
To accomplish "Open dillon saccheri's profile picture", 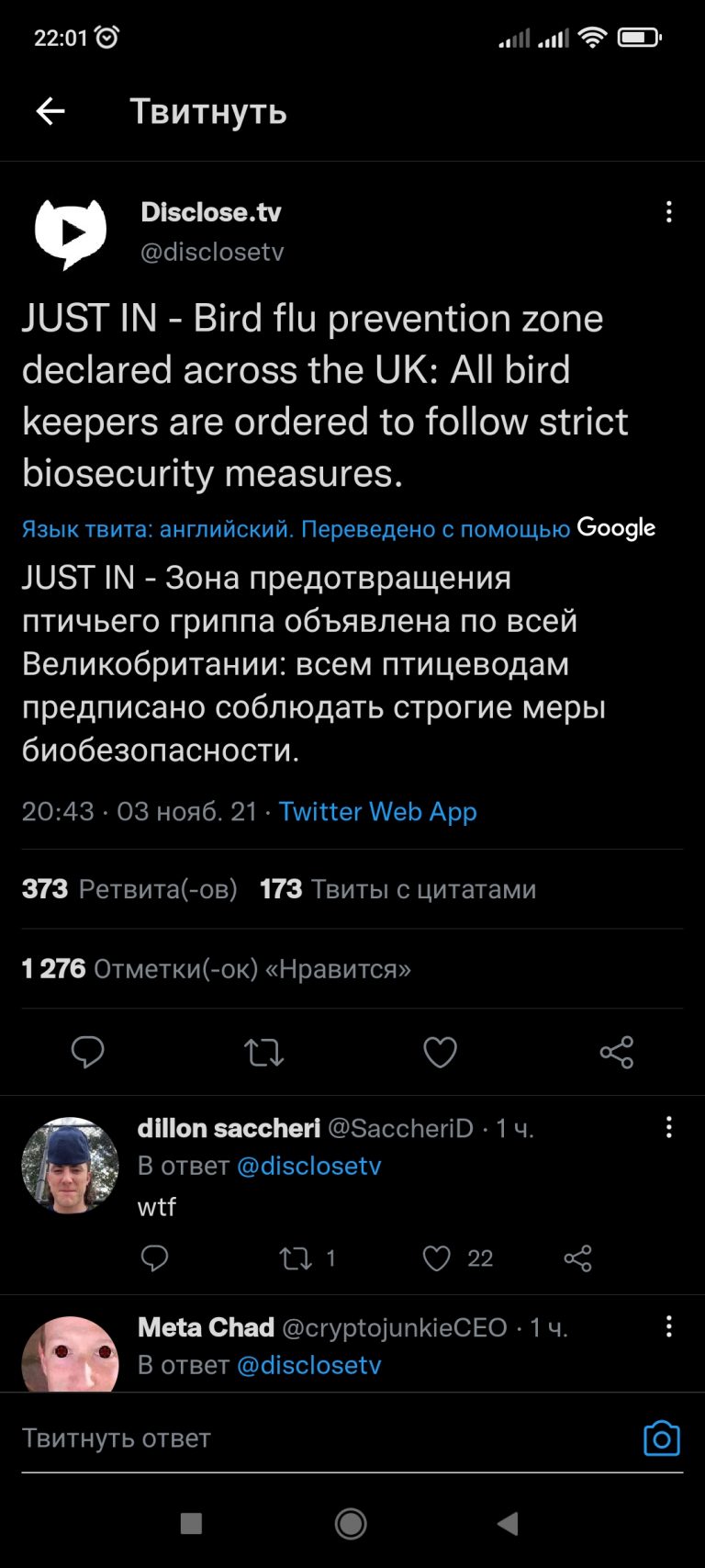I will click(71, 1165).
